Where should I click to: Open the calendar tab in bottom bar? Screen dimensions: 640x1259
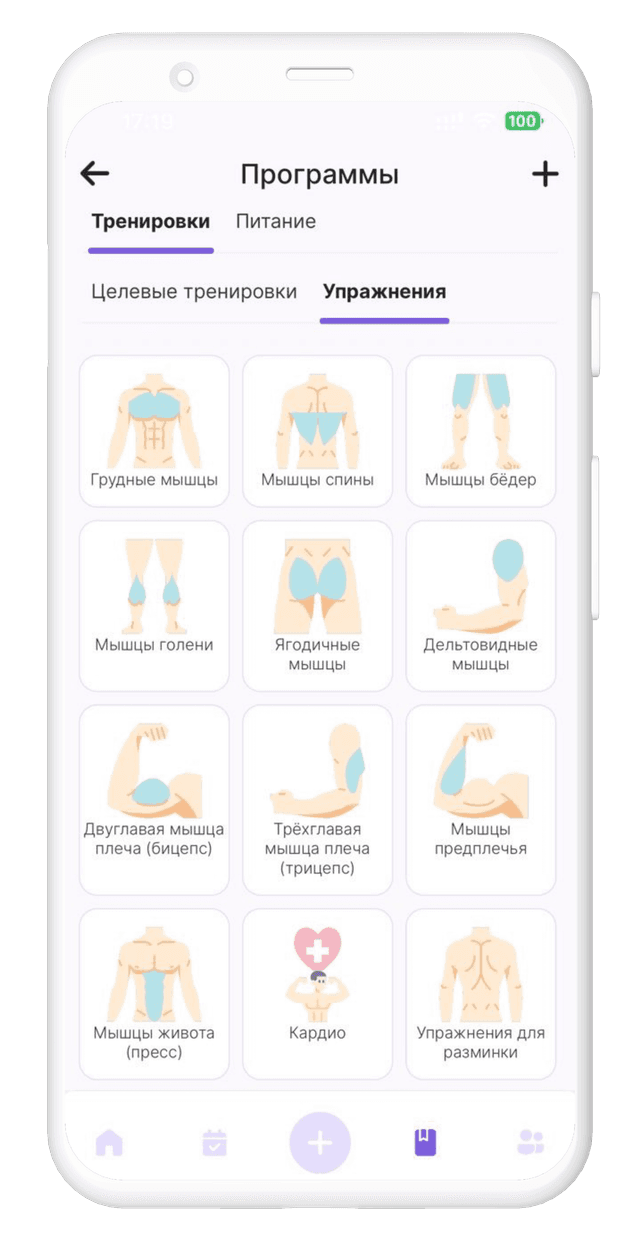point(214,1142)
